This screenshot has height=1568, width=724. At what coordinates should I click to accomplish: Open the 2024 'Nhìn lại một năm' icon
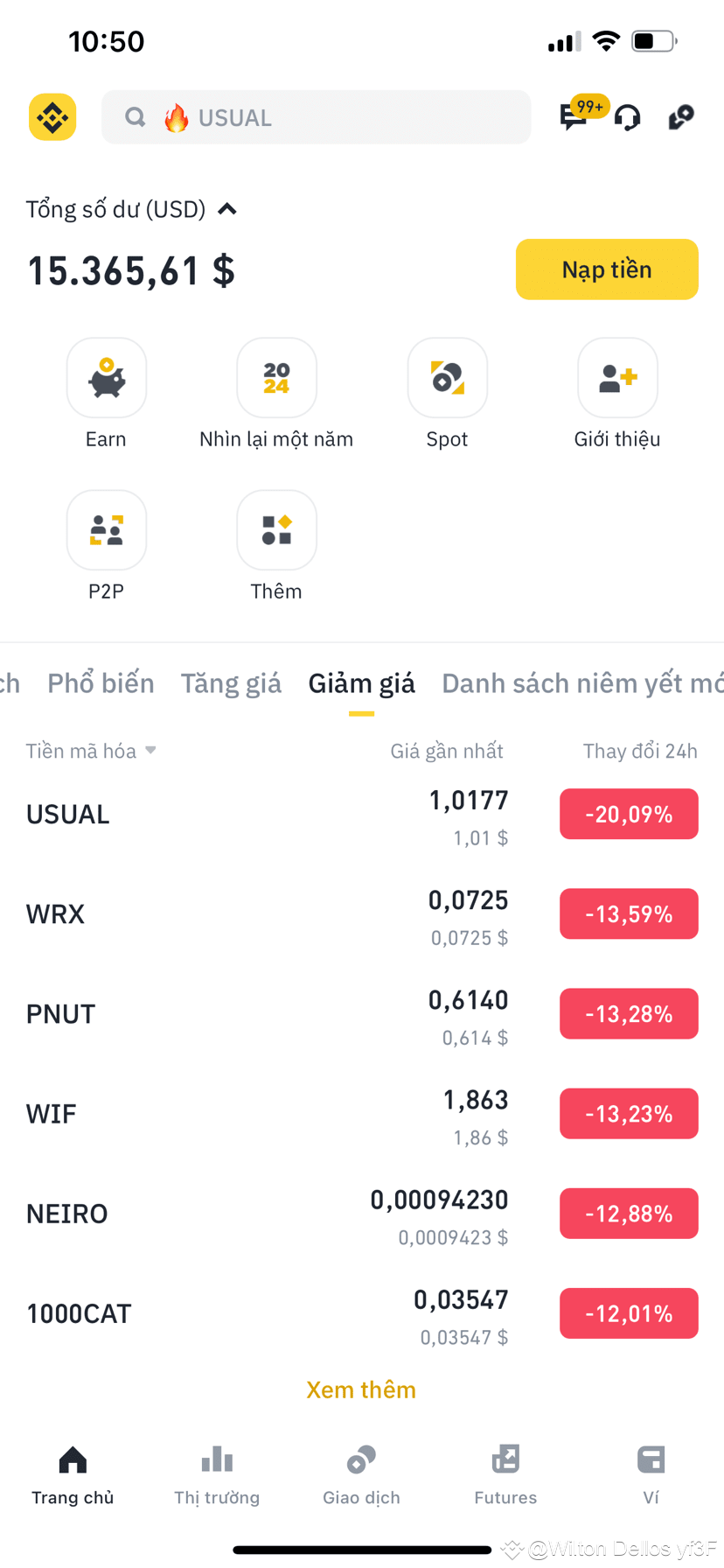click(276, 377)
